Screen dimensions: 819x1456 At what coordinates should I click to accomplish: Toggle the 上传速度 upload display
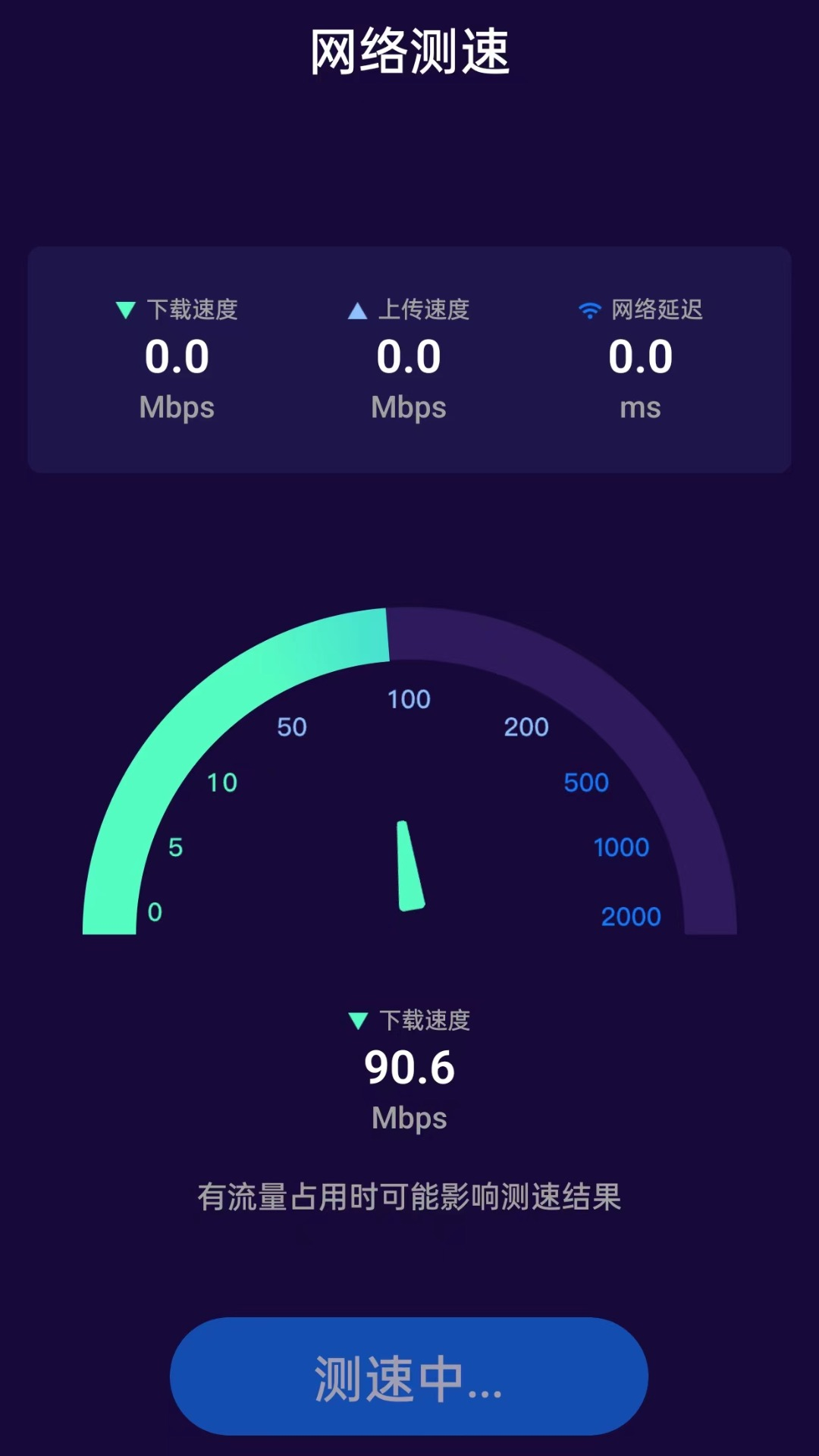click(x=409, y=356)
